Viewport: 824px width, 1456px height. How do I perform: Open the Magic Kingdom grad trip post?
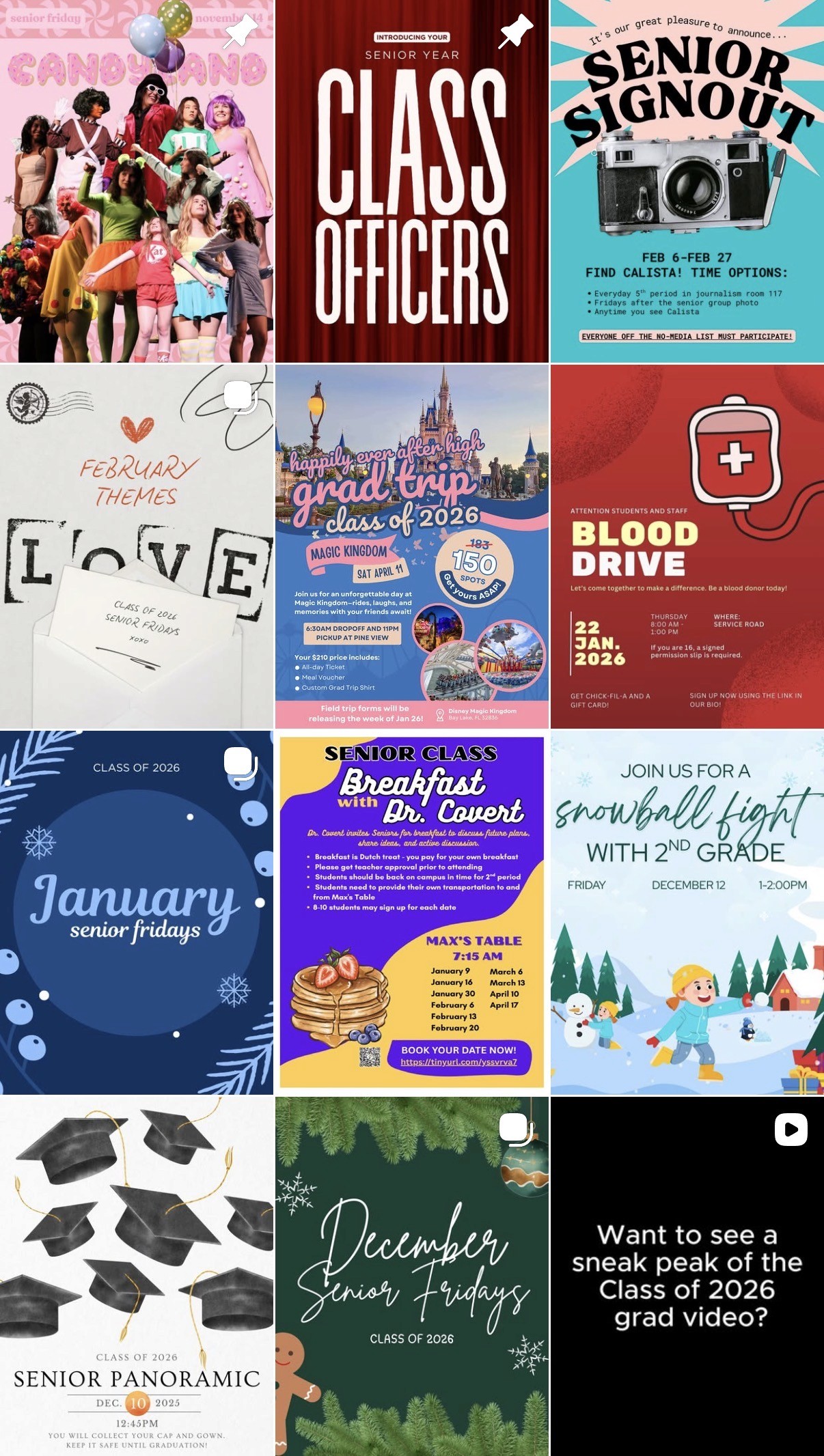(x=412, y=546)
